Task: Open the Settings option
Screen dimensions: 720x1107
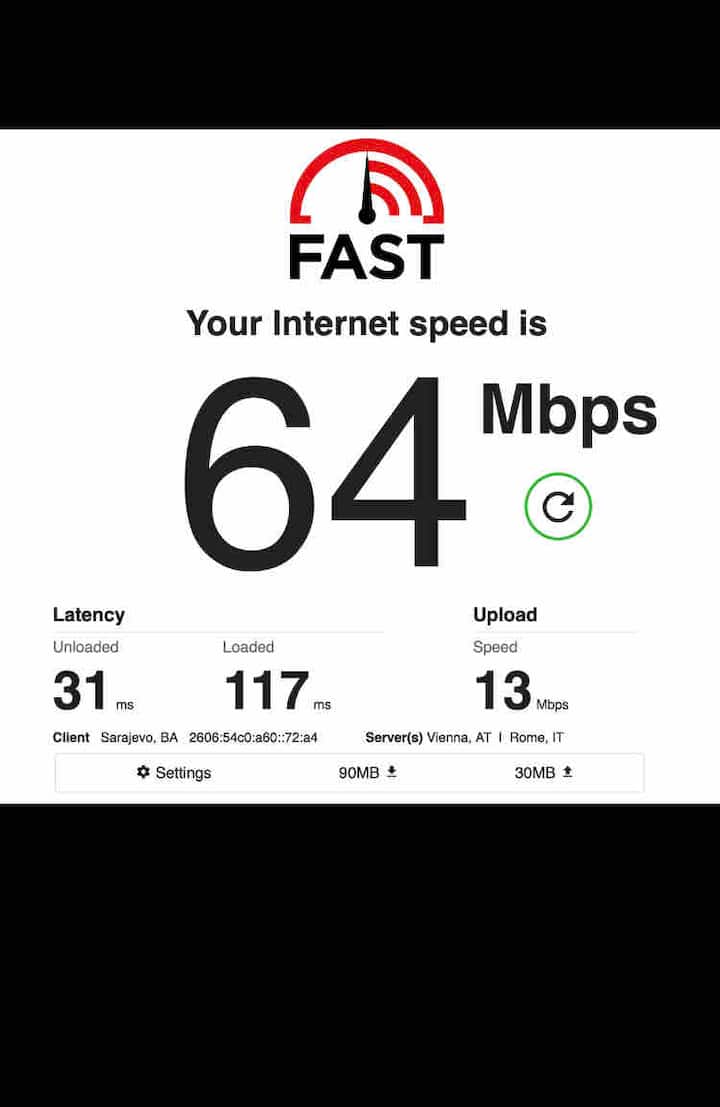Action: pos(174,772)
